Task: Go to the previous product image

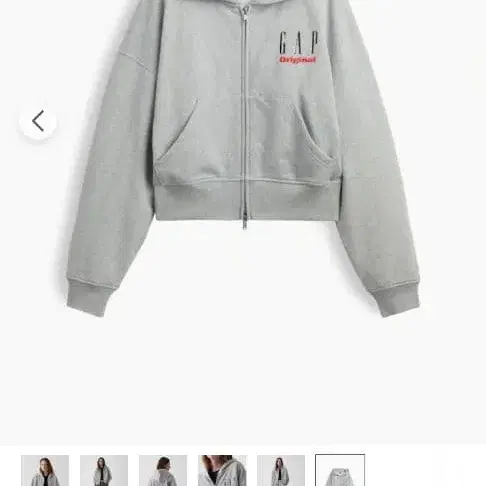Action: click(x=38, y=121)
